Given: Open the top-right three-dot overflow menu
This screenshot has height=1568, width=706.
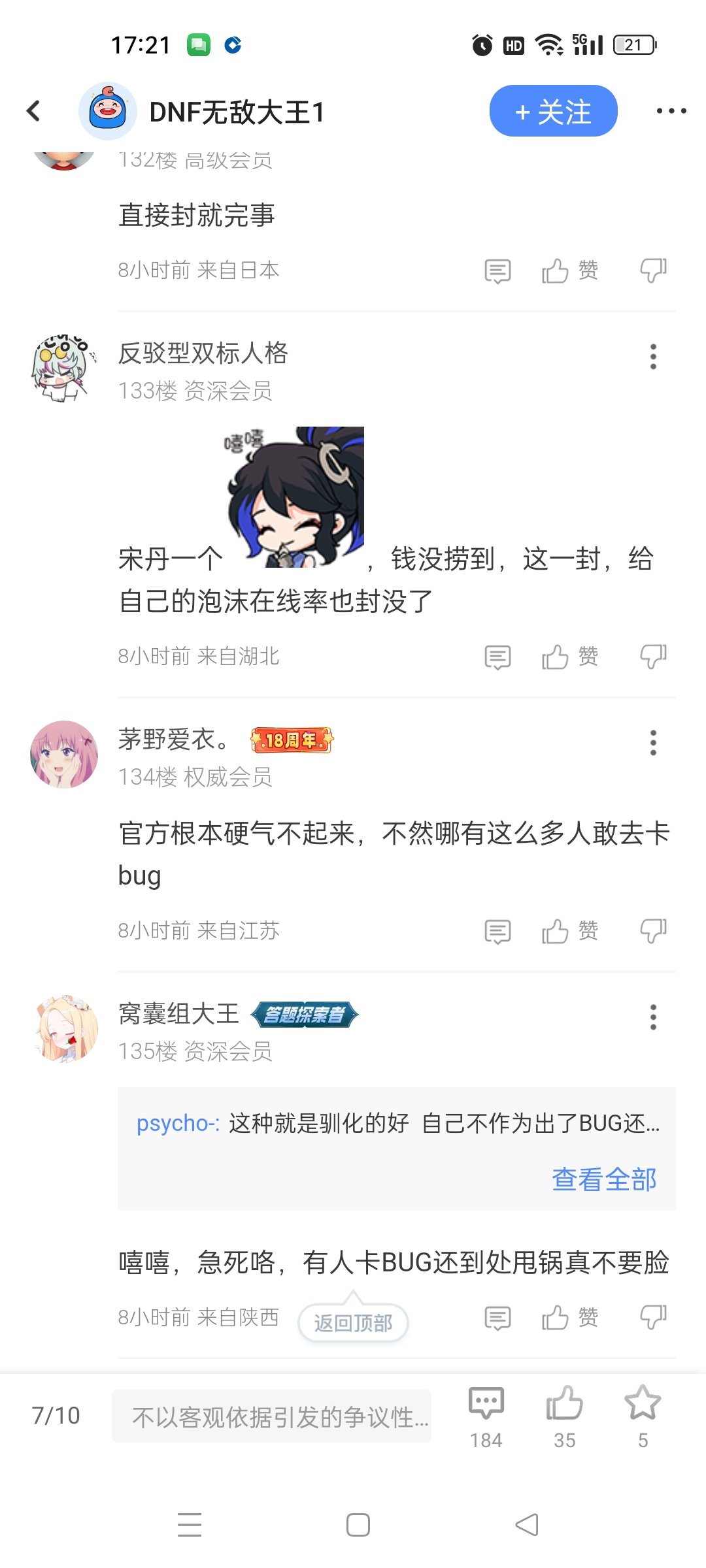Looking at the screenshot, I should coord(671,111).
